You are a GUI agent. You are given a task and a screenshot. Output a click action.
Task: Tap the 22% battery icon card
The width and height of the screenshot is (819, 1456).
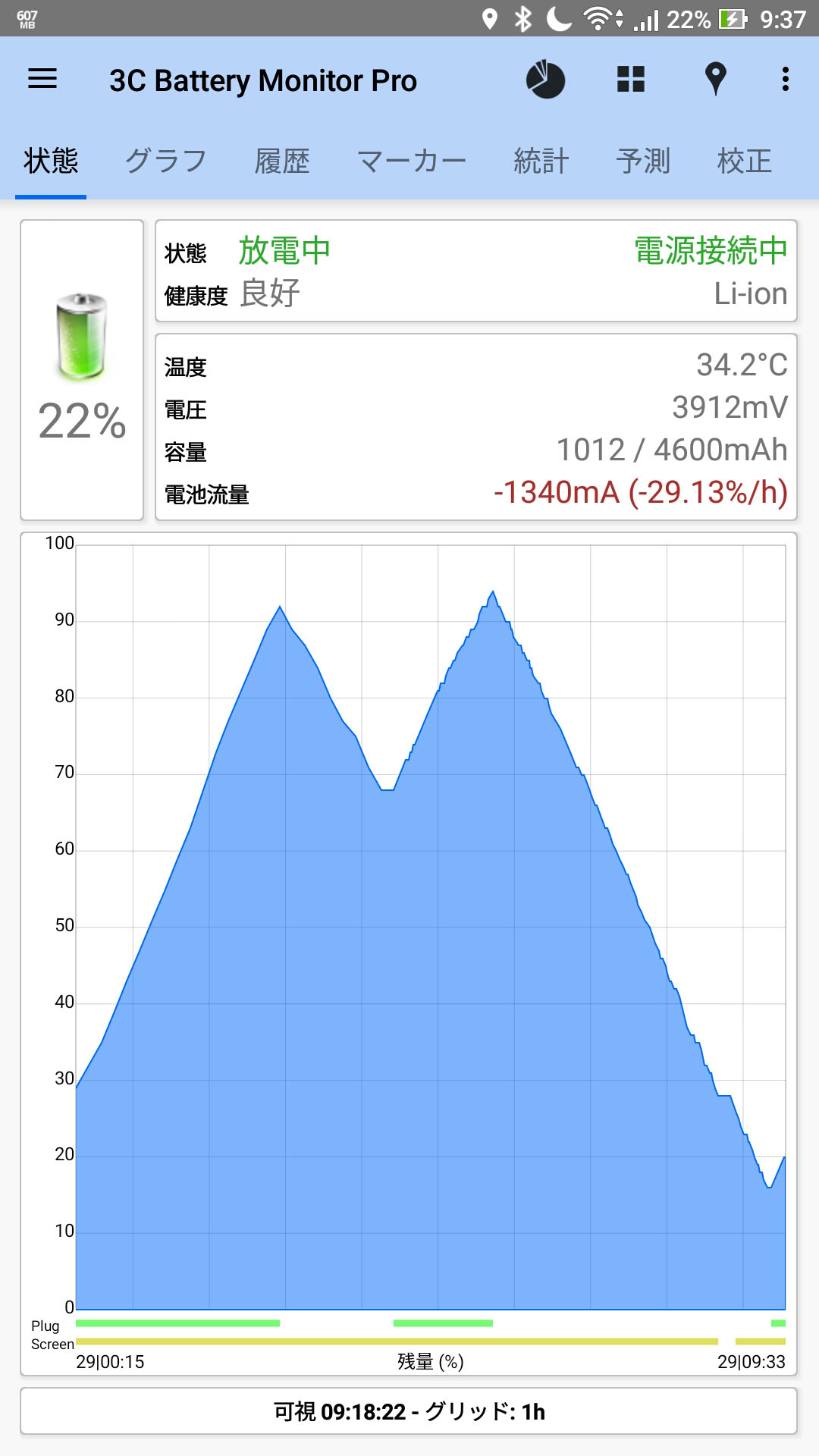pos(82,370)
